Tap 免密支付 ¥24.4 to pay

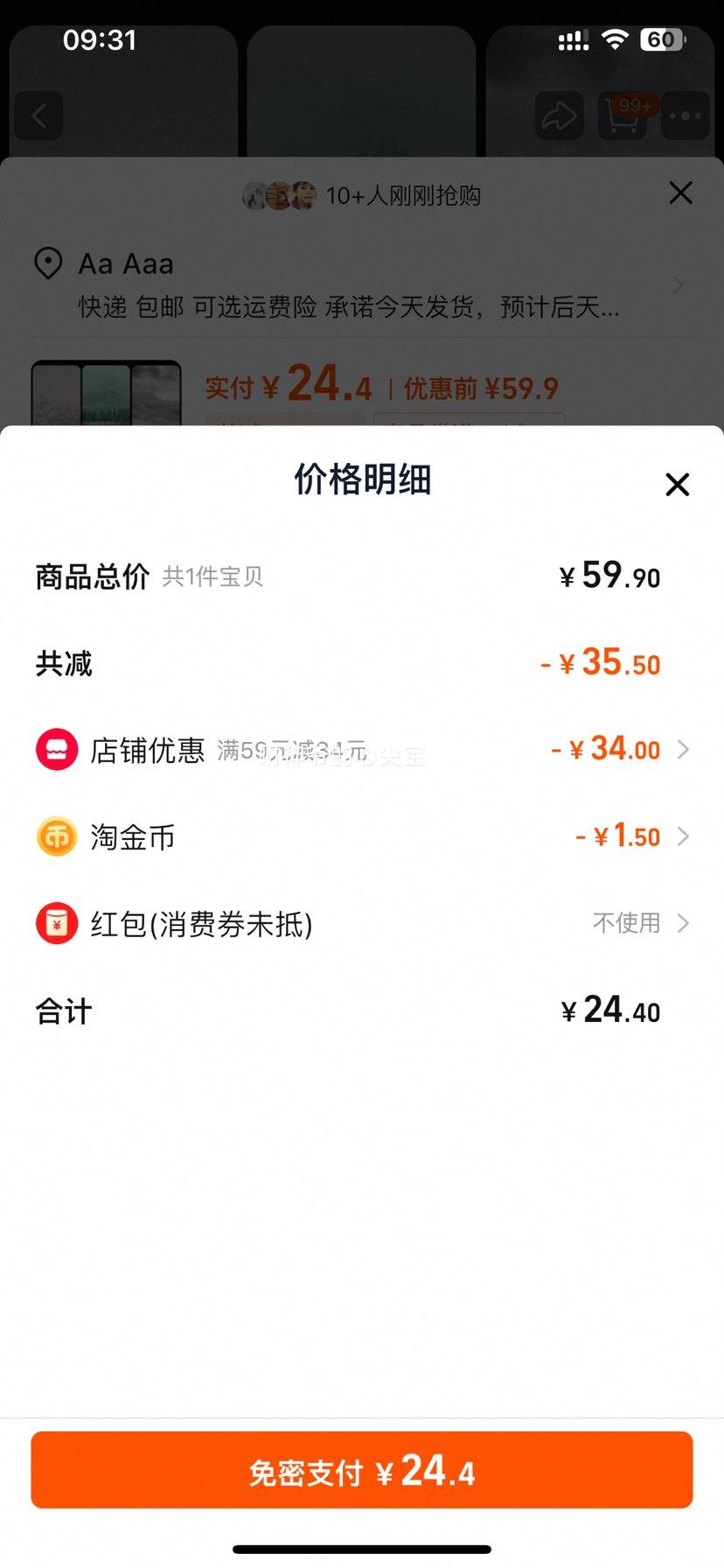(362, 1471)
